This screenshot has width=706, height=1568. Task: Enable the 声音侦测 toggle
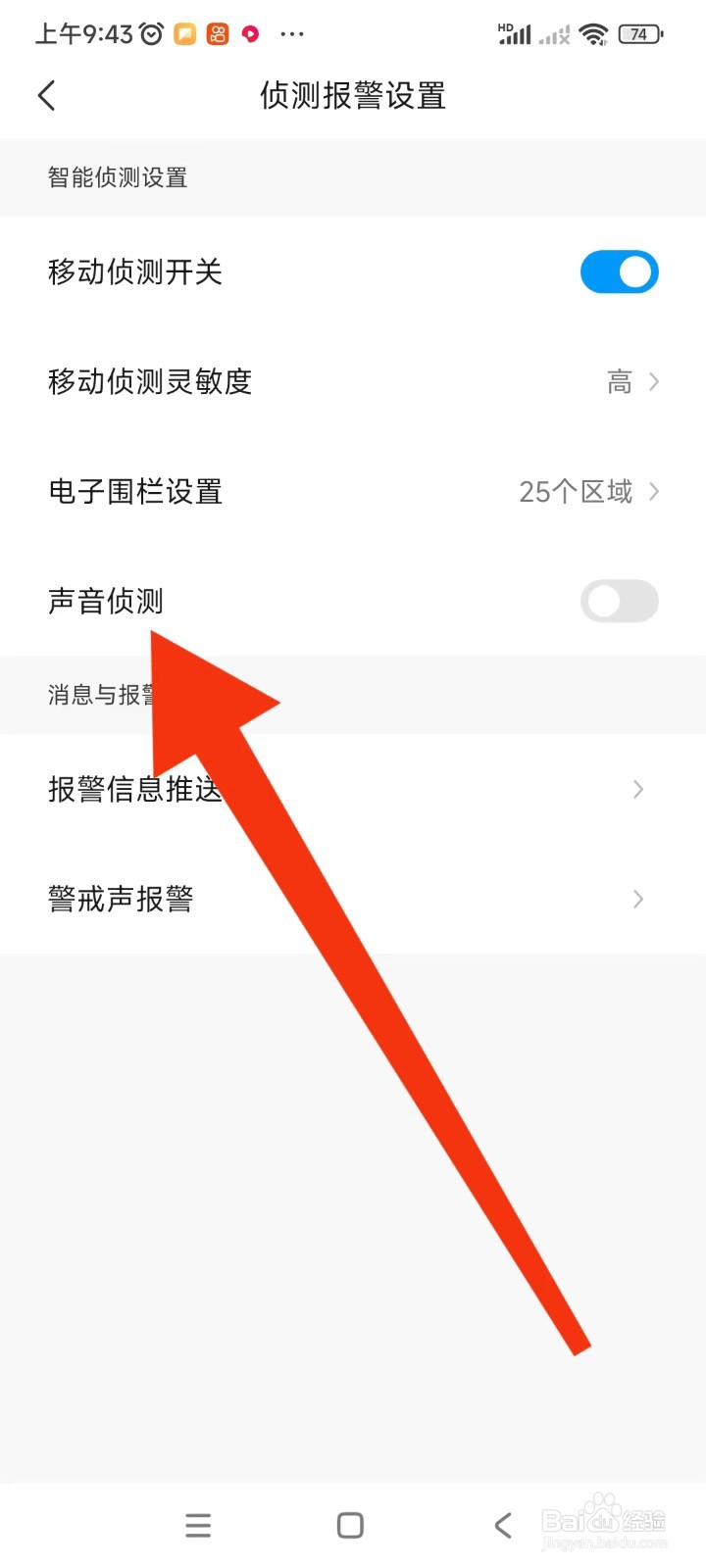pos(619,601)
